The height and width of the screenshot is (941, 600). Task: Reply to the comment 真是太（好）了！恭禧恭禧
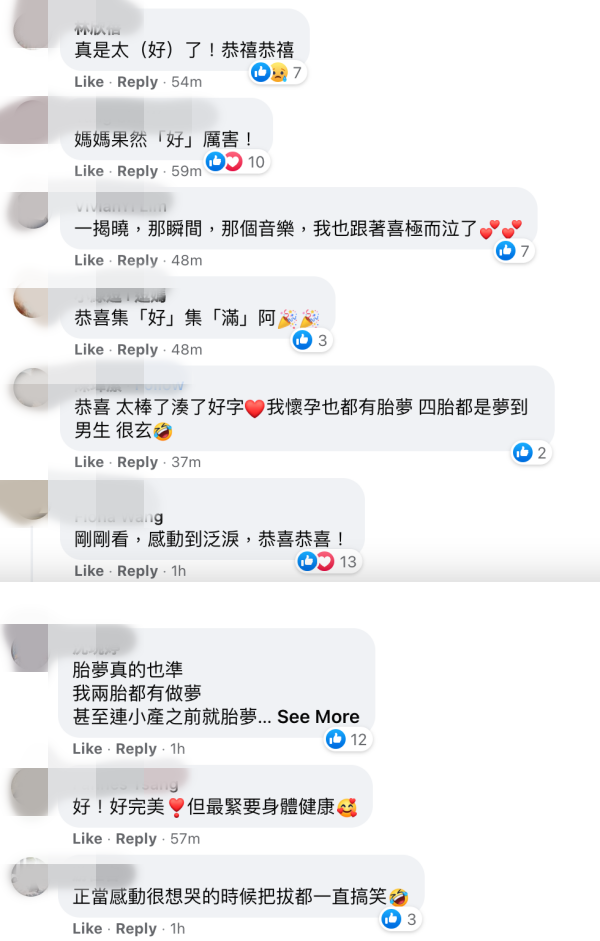(137, 81)
